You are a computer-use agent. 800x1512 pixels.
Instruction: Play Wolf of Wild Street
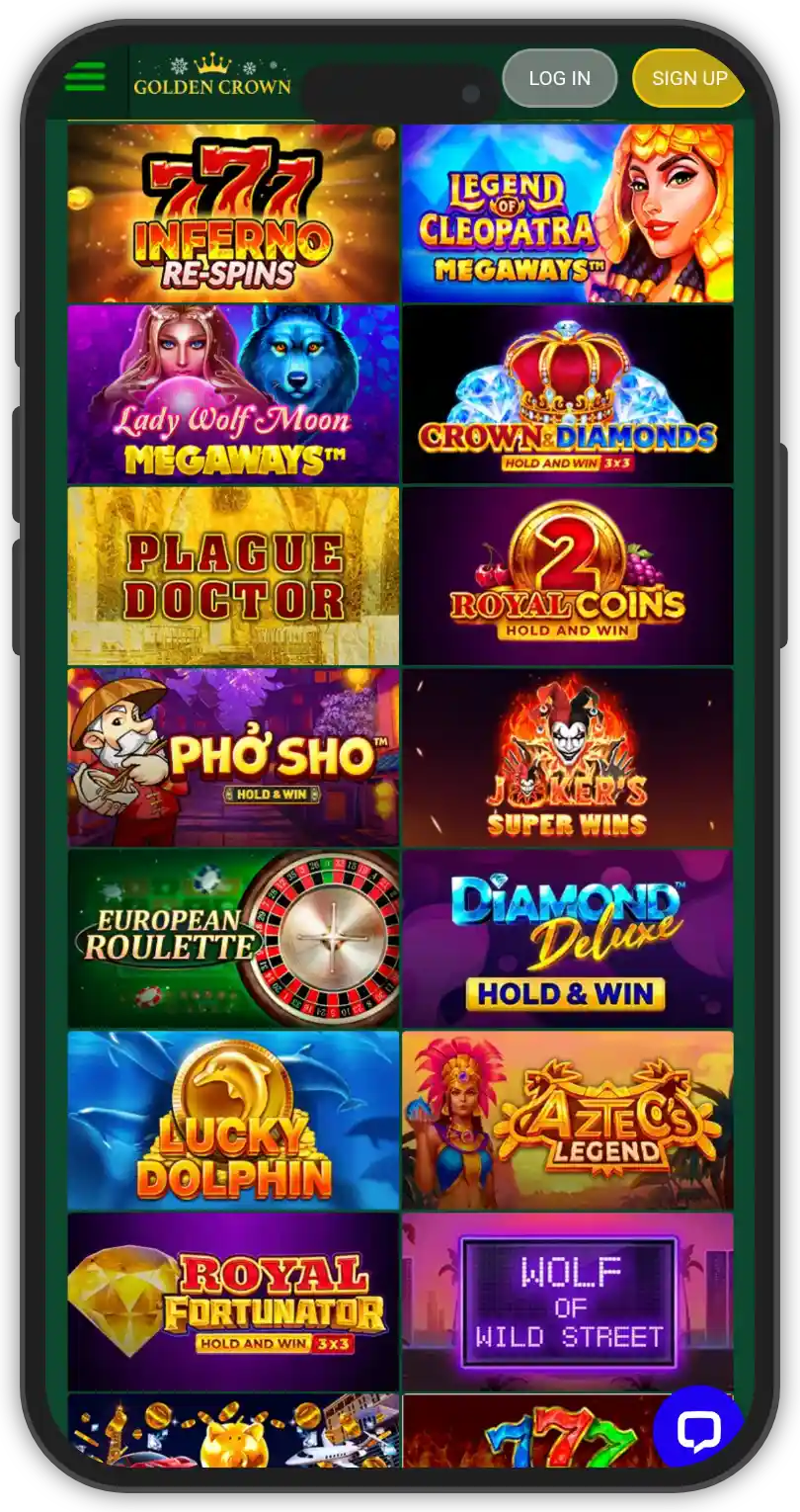tap(567, 1302)
